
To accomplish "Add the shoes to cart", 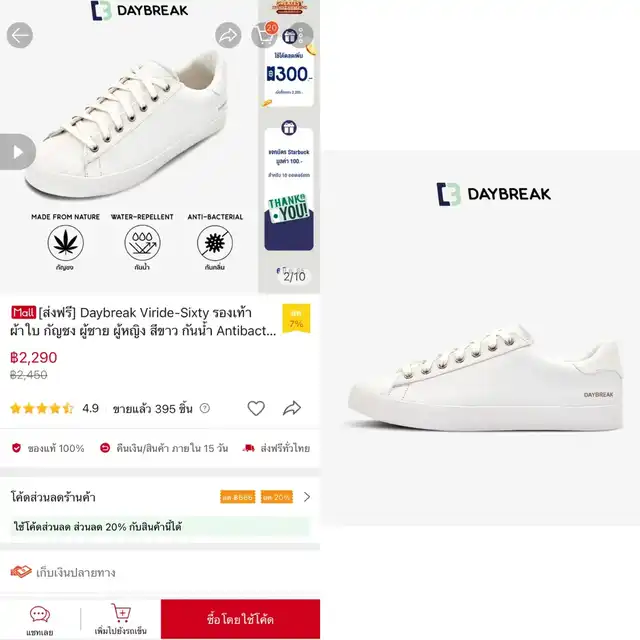I will pos(120,620).
